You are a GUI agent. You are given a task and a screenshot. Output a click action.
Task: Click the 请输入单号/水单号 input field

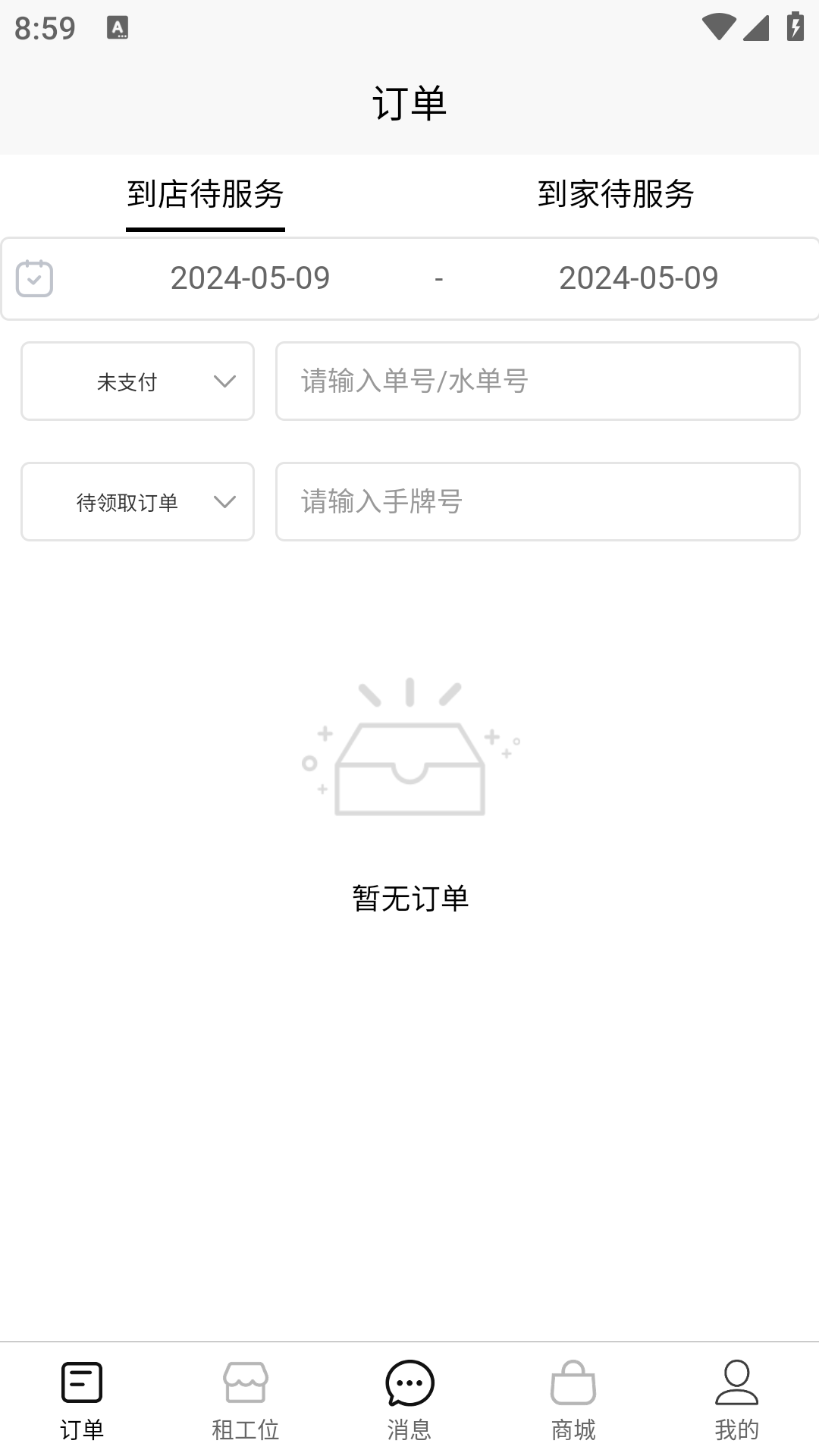[x=538, y=381]
